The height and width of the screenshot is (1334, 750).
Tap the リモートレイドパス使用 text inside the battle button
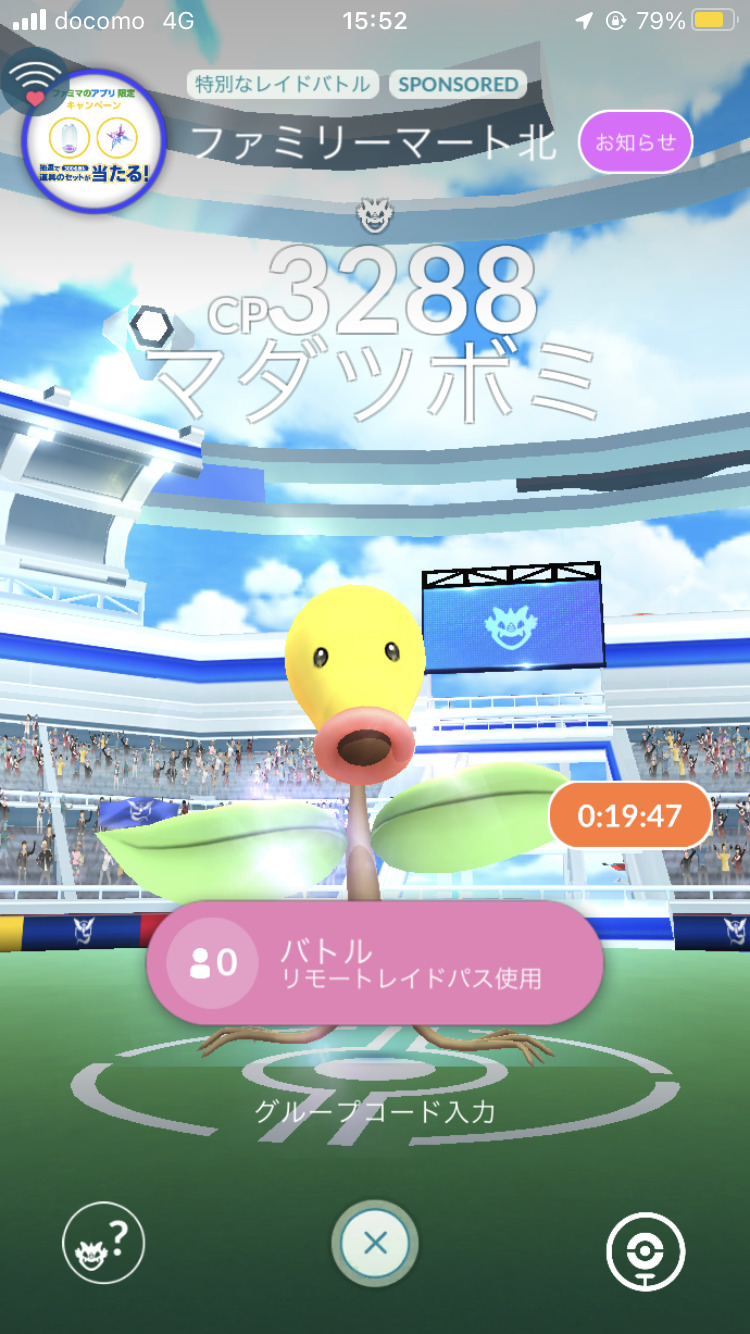(x=412, y=980)
